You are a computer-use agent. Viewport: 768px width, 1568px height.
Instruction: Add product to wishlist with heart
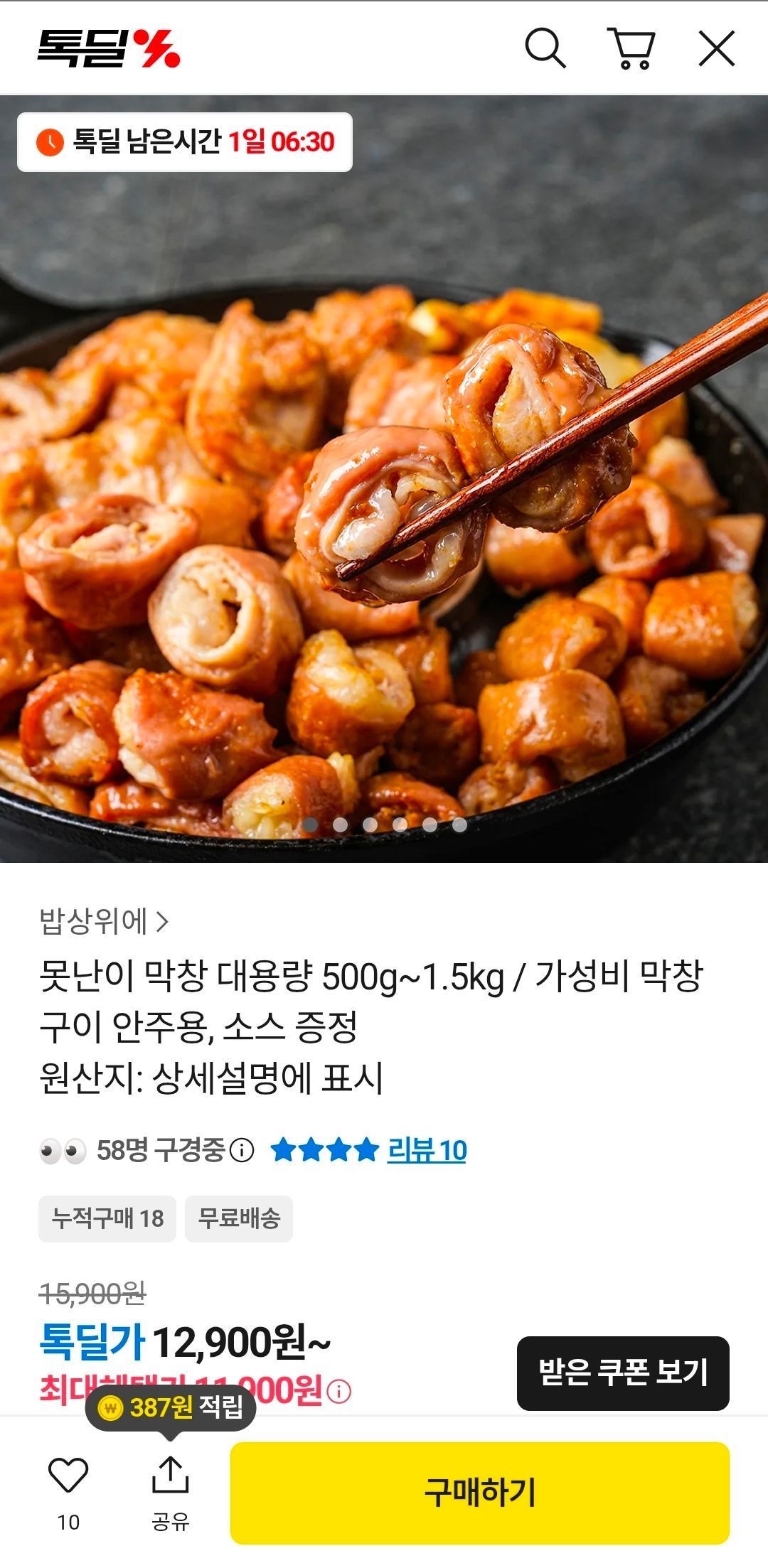68,1476
